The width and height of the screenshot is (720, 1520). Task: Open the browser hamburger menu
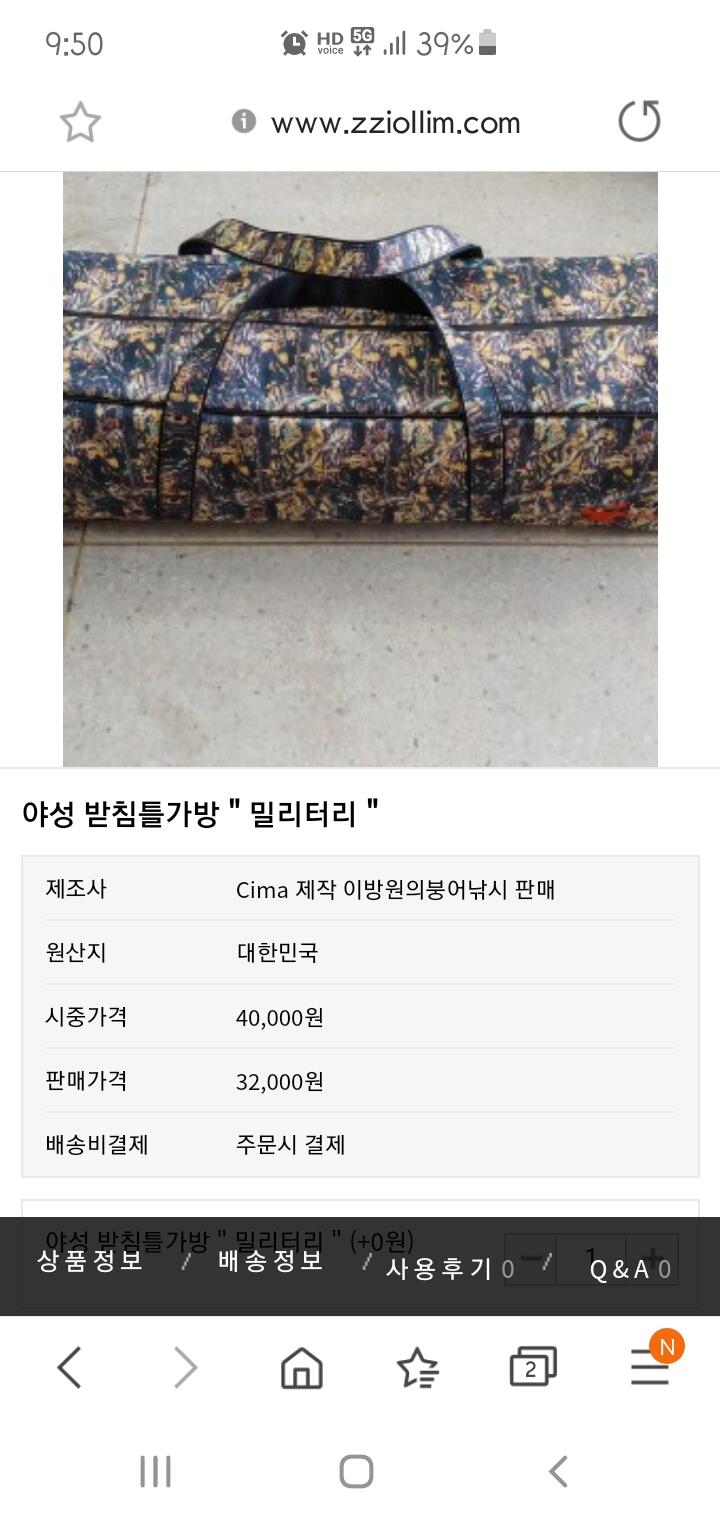[650, 1367]
